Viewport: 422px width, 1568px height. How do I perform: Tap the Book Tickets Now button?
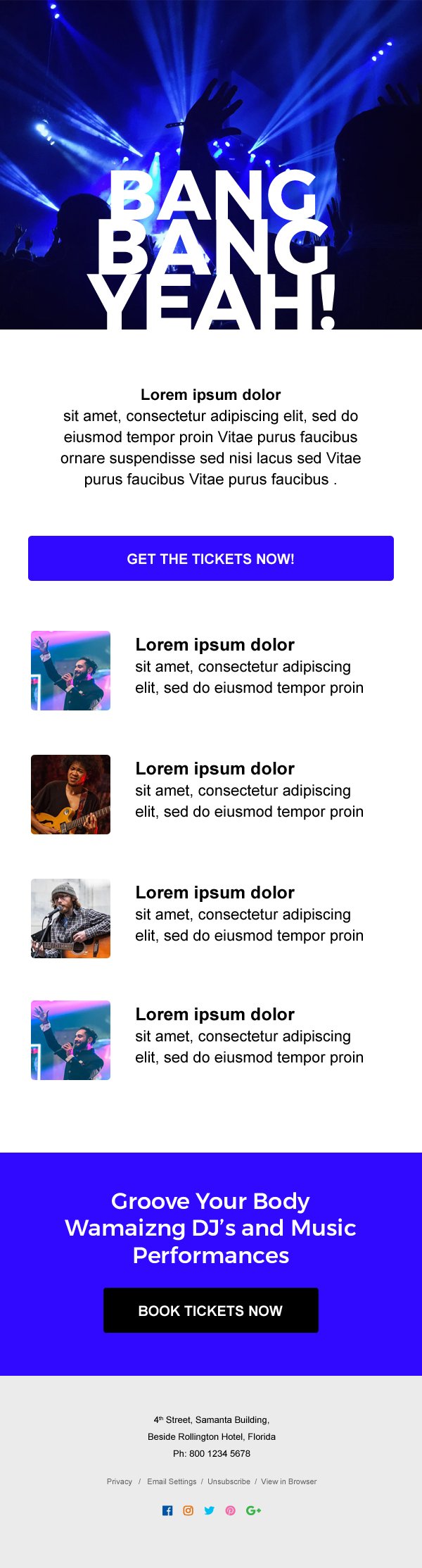(211, 1310)
